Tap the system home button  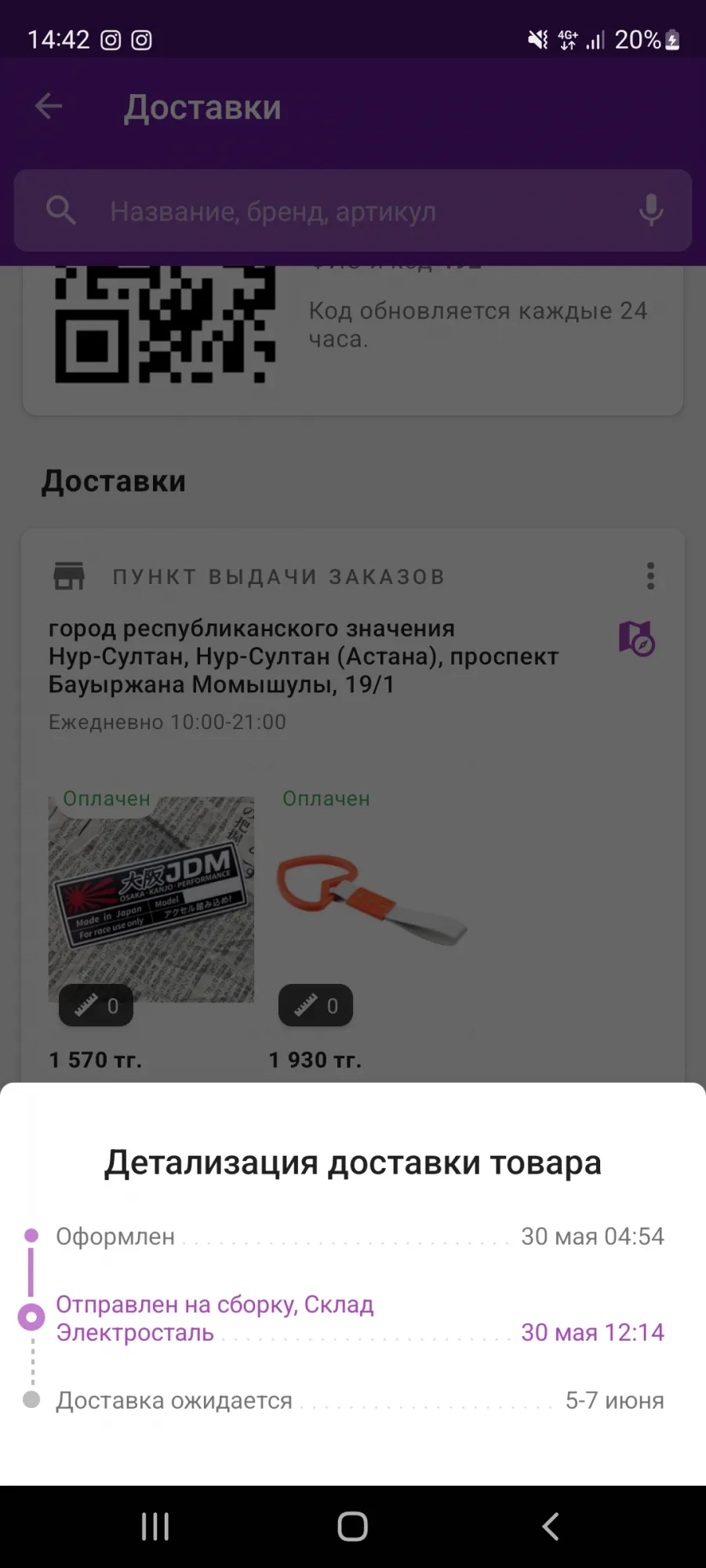coord(353,1526)
